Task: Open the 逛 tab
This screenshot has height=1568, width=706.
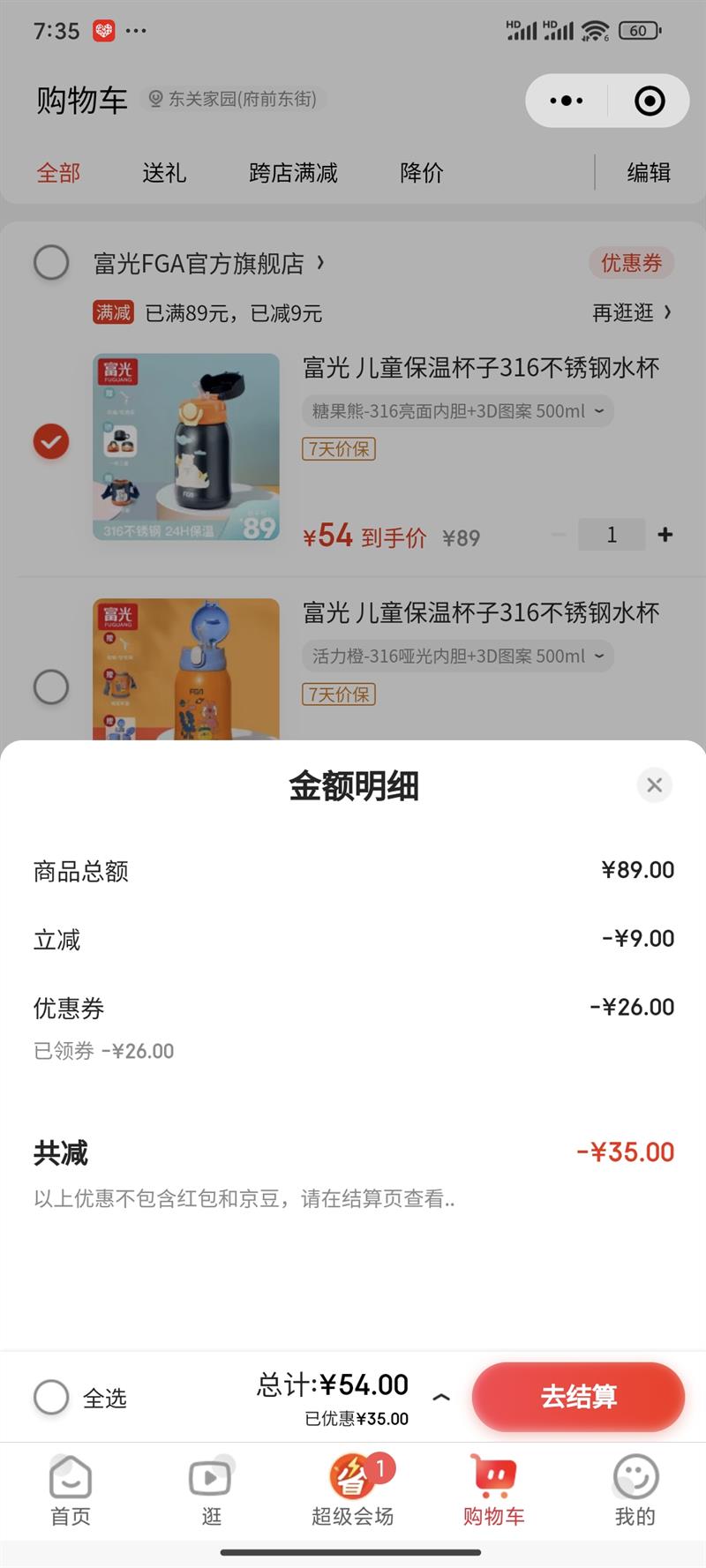Action: (x=211, y=1490)
